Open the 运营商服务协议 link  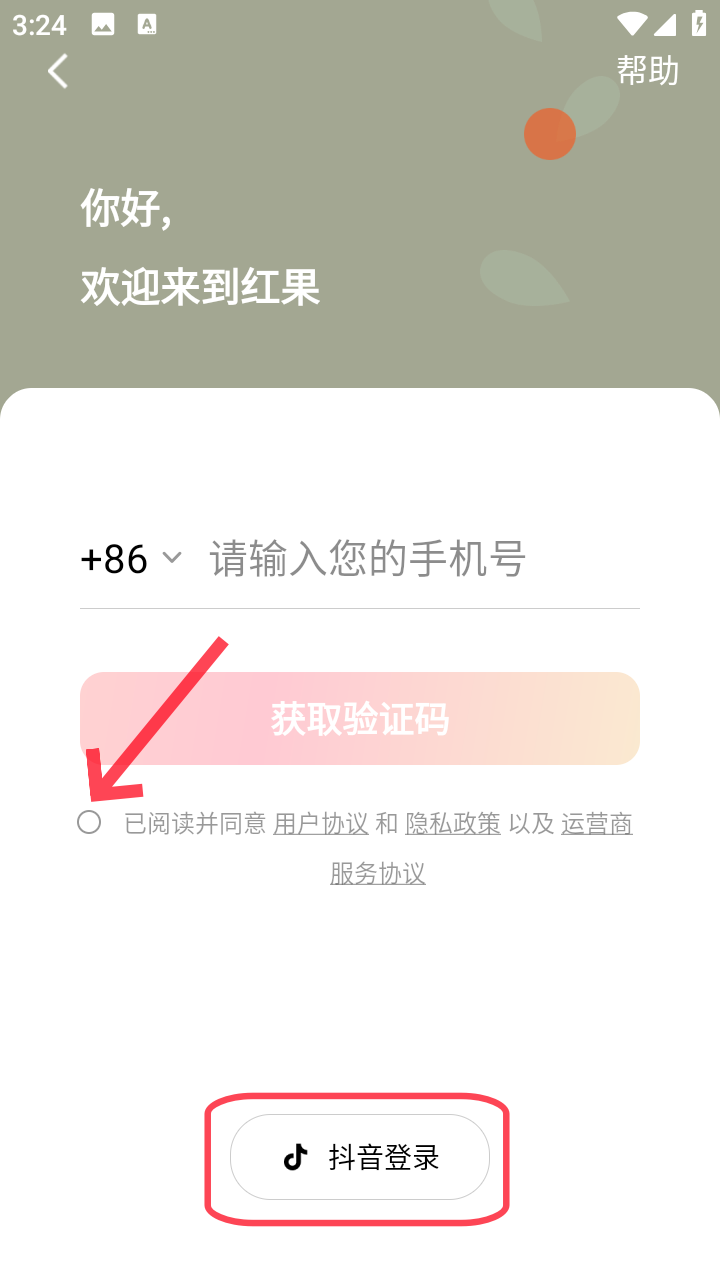point(596,824)
